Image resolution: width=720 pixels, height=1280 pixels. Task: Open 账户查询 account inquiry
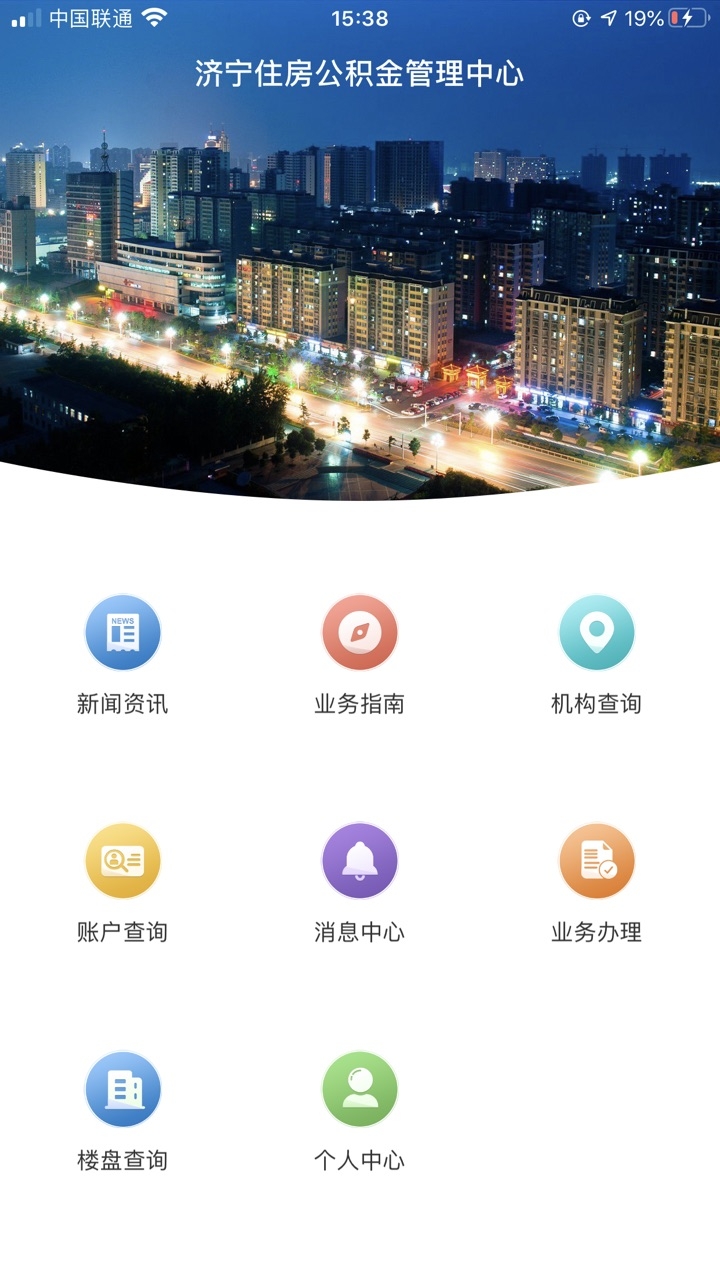(x=123, y=861)
